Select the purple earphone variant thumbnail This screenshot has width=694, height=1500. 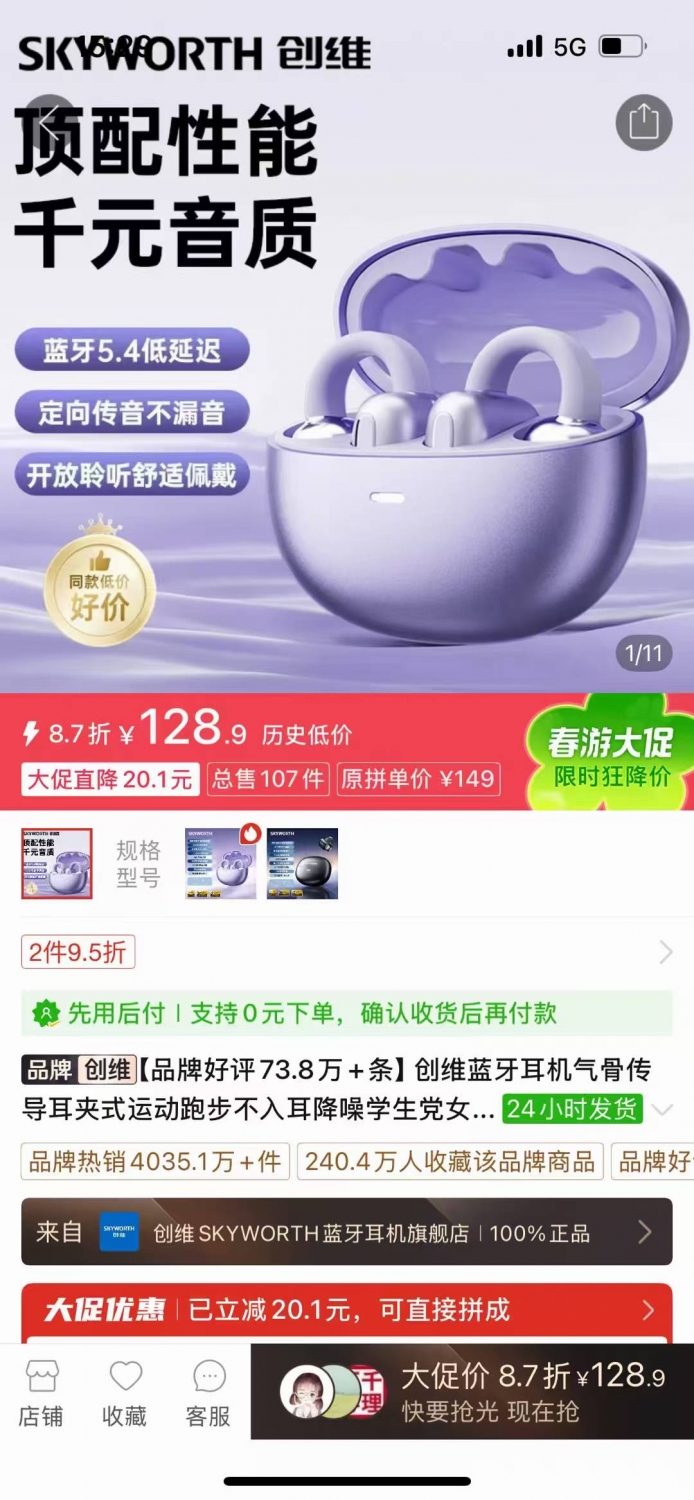click(221, 863)
